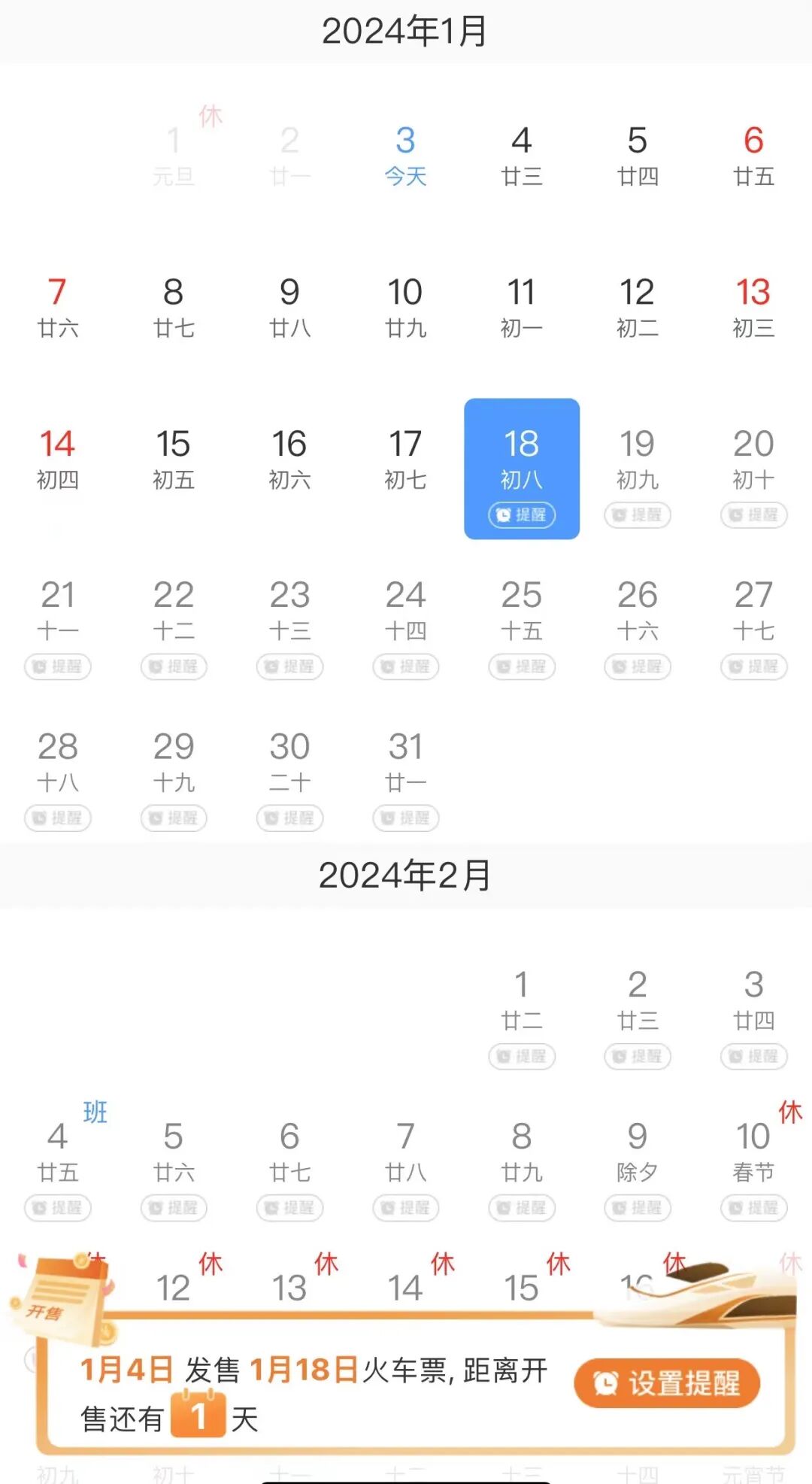This screenshot has width=812, height=1484.
Task: Toggle the reminder for January 21
Action: click(x=58, y=666)
